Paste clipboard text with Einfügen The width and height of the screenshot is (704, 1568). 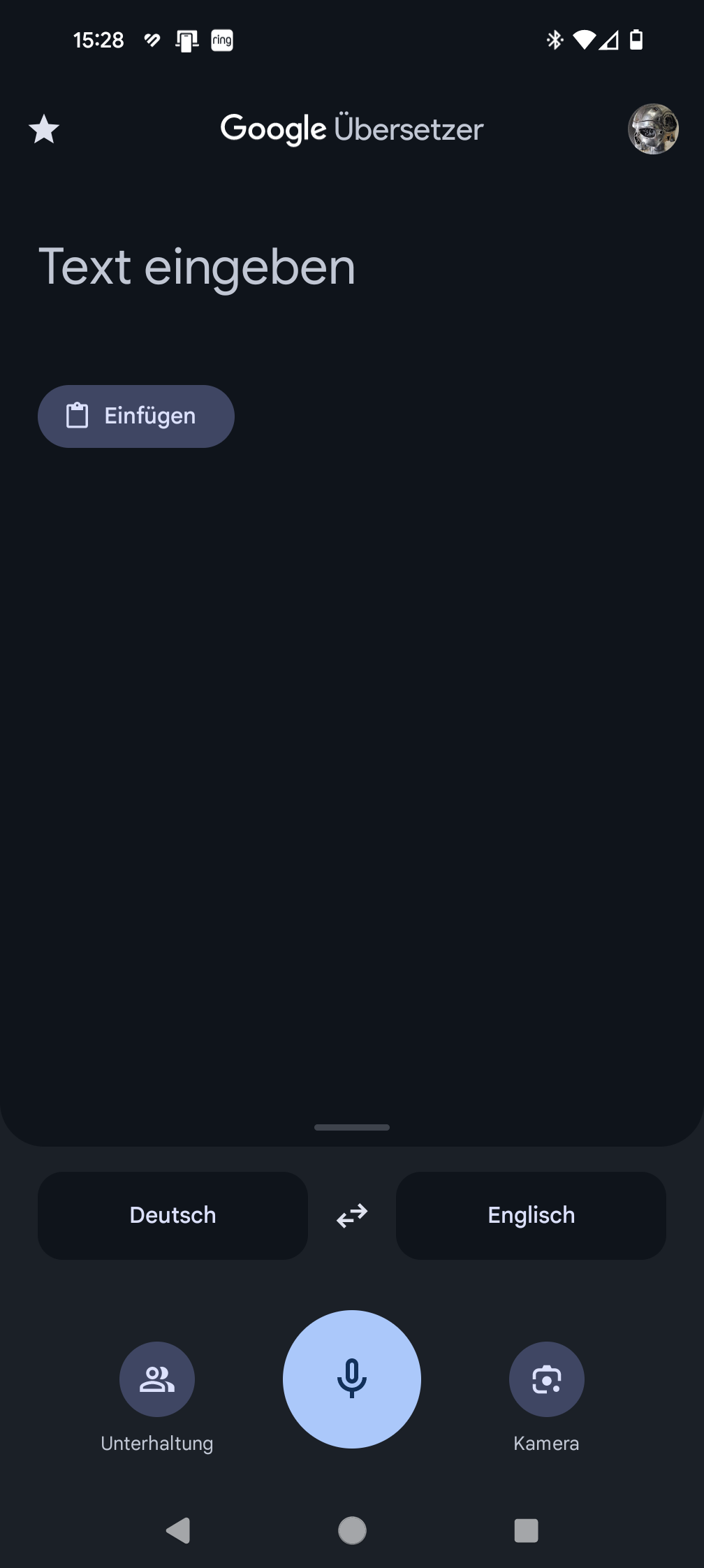(136, 416)
